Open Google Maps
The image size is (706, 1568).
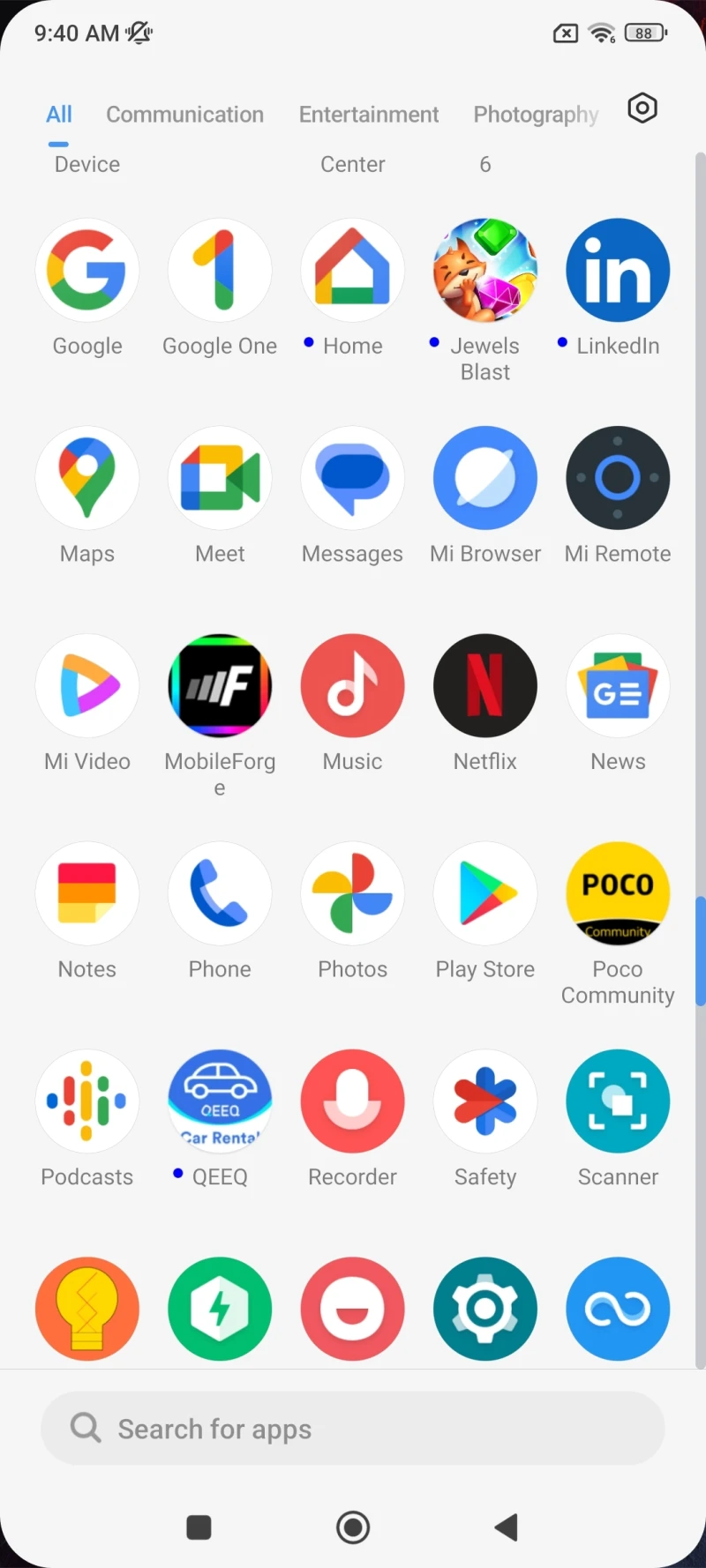(x=87, y=478)
